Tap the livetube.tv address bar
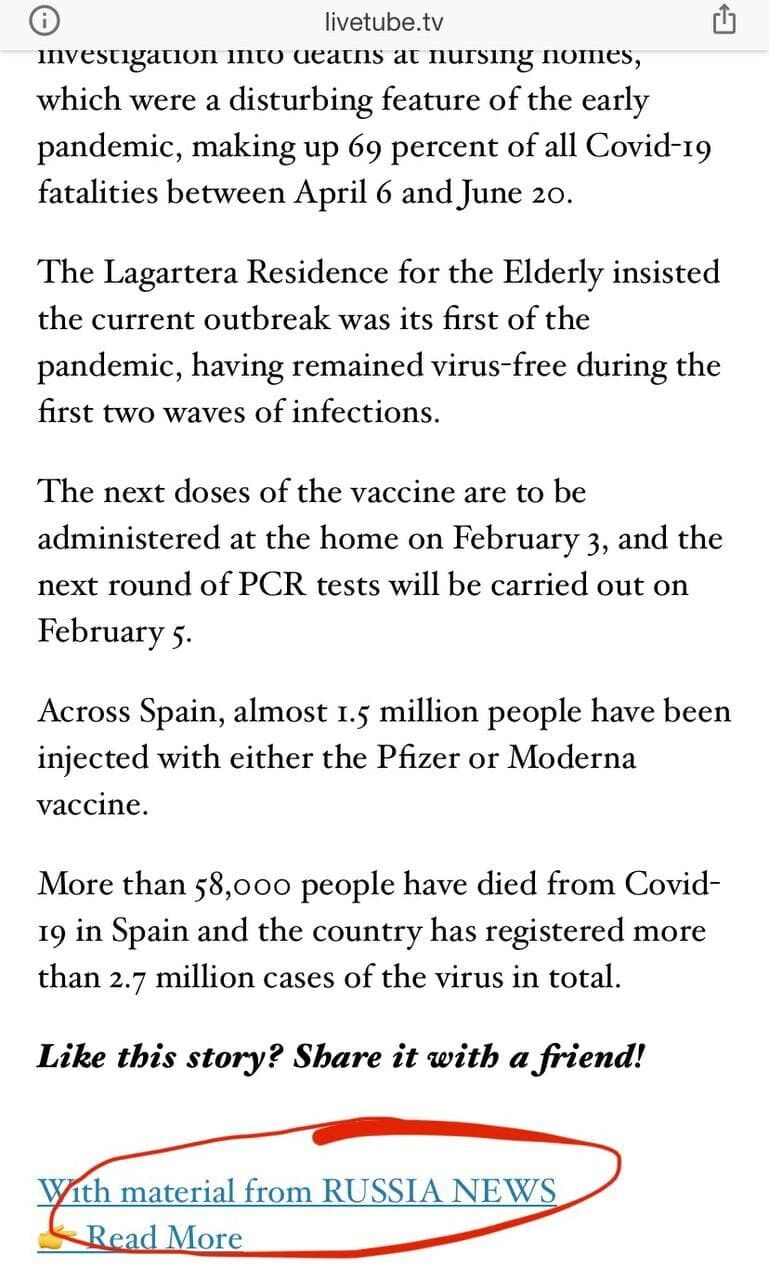The image size is (769, 1280). (x=384, y=22)
